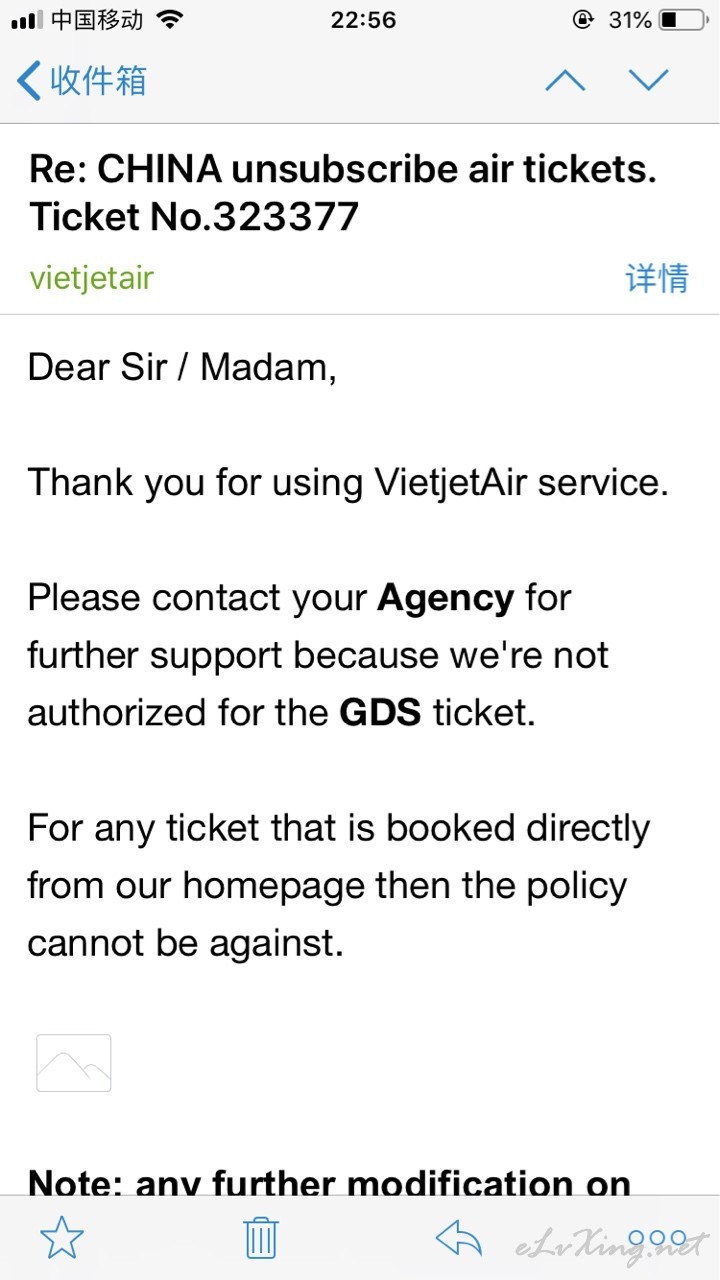Delete this email with the trash icon
Screen dimensions: 720x1280
260,1239
